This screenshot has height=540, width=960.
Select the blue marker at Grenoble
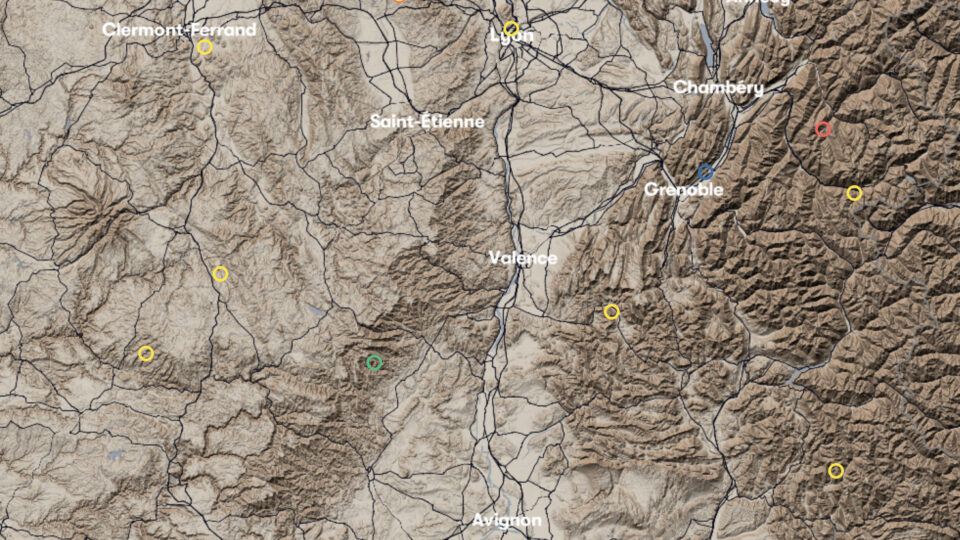click(706, 172)
